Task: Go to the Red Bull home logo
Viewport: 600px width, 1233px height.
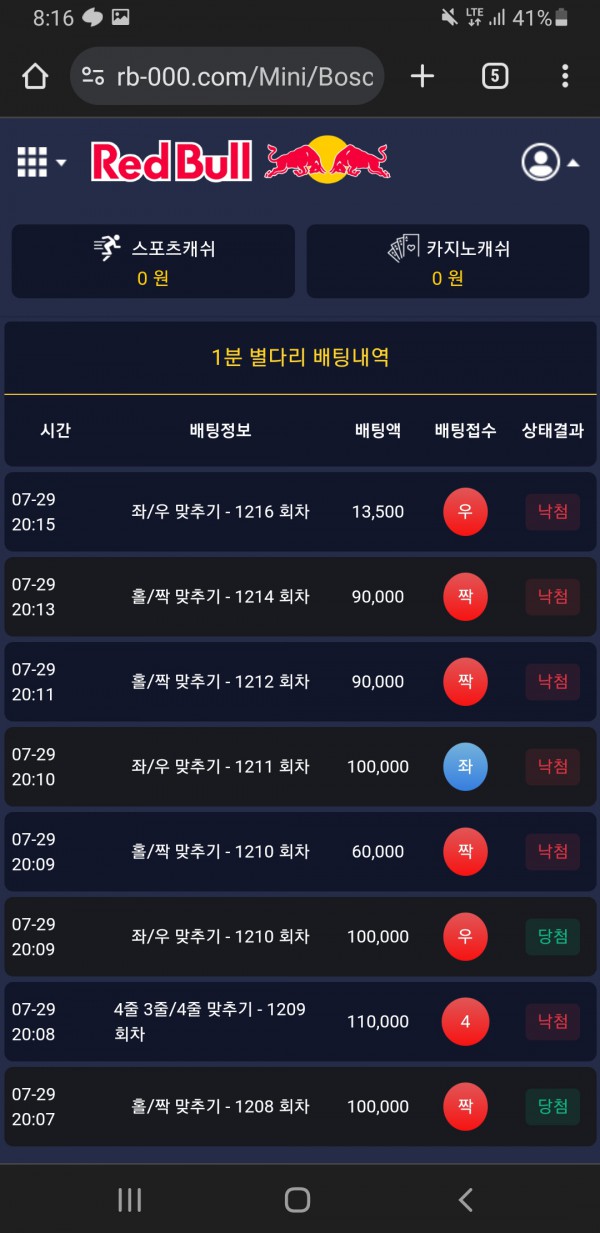Action: pyautogui.click(x=240, y=161)
